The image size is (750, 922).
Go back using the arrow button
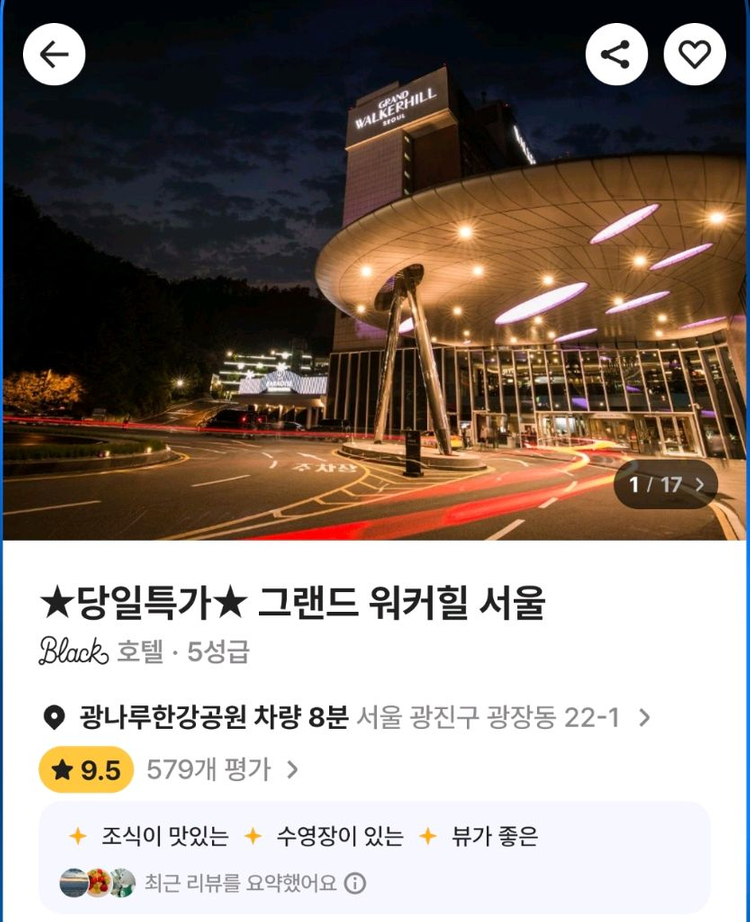[54, 54]
